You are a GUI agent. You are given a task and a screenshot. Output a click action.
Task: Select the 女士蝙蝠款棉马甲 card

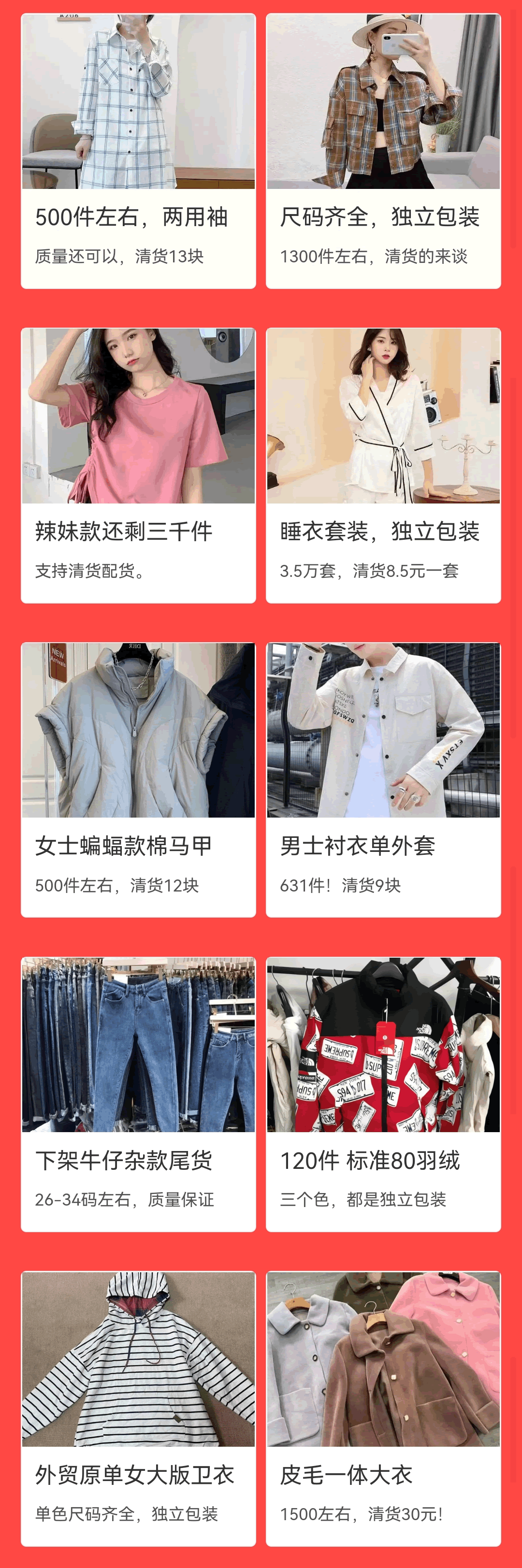[x=138, y=780]
